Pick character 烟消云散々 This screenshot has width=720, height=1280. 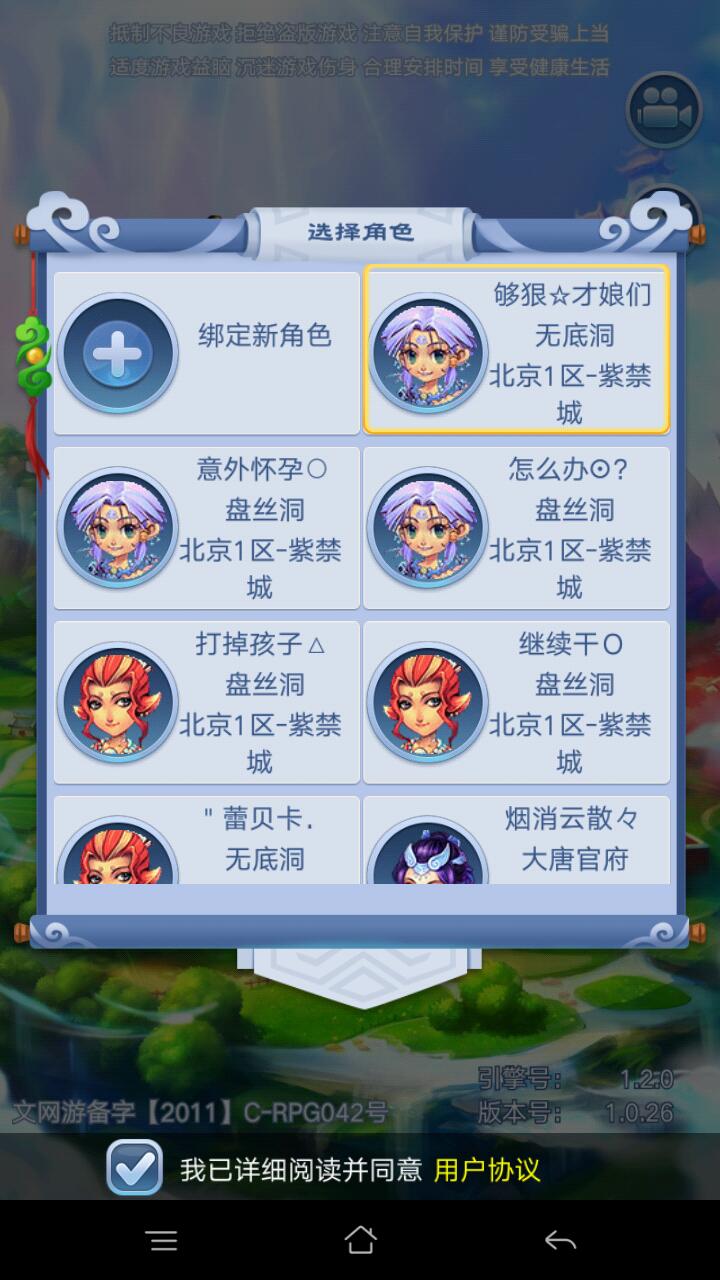(x=516, y=842)
